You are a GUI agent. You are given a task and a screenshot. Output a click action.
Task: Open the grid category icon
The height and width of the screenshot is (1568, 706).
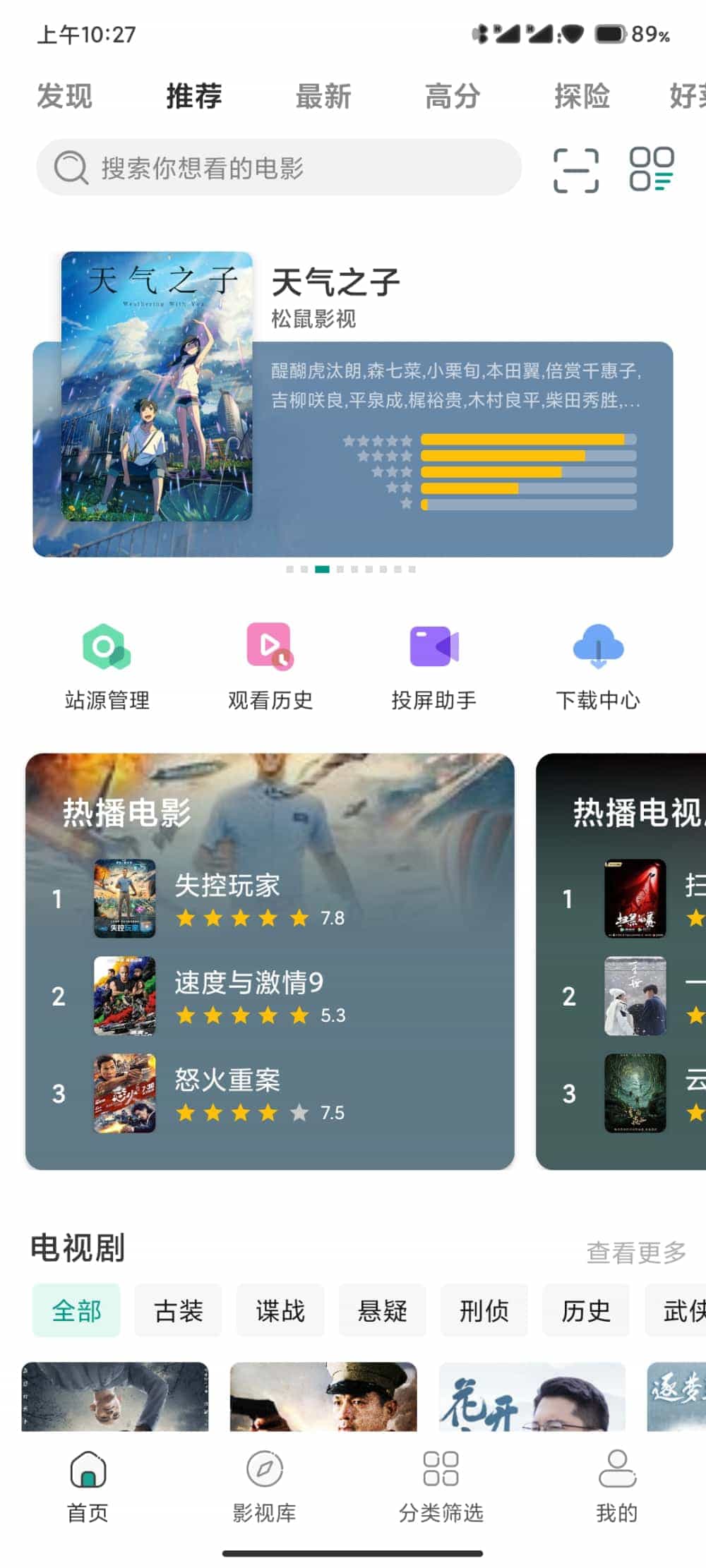(x=651, y=169)
